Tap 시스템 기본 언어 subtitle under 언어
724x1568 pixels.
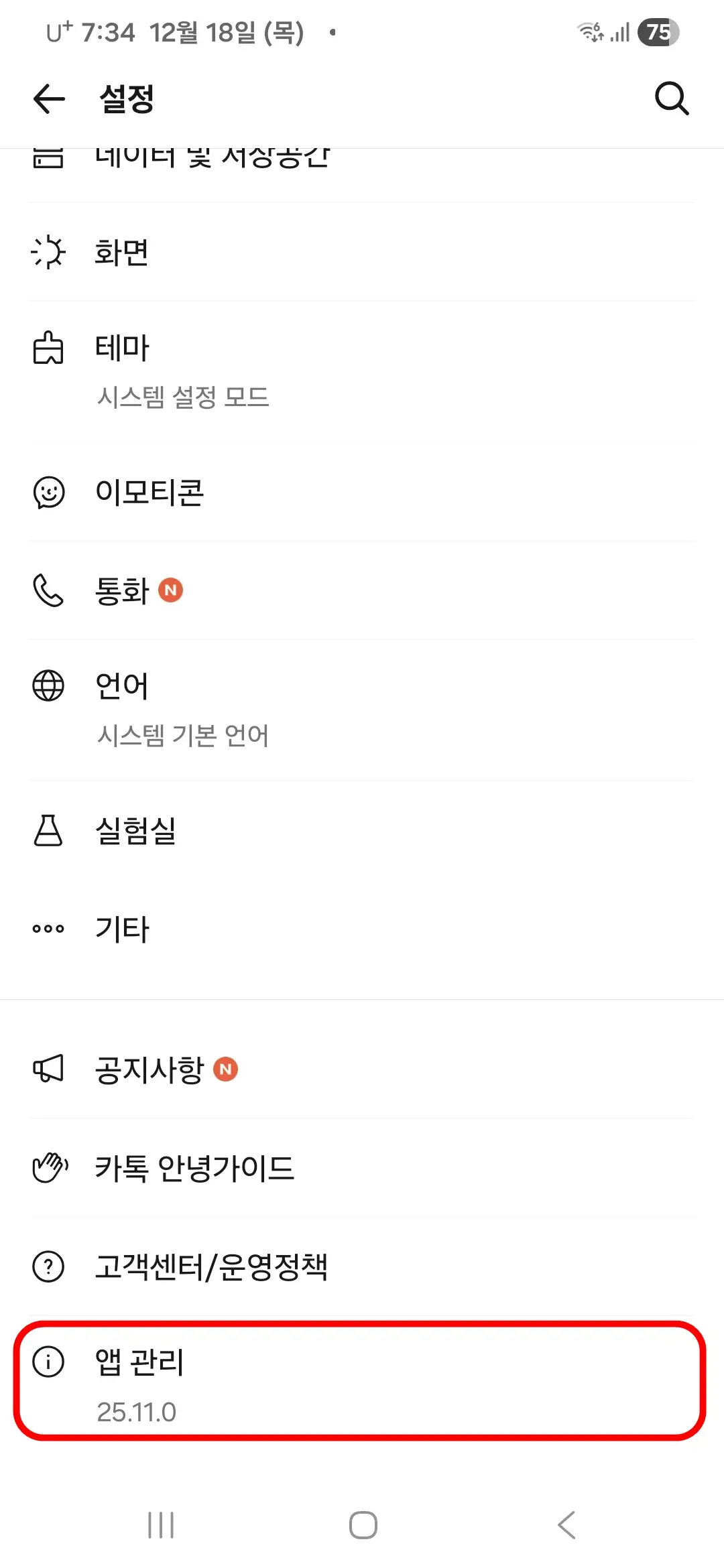click(181, 735)
